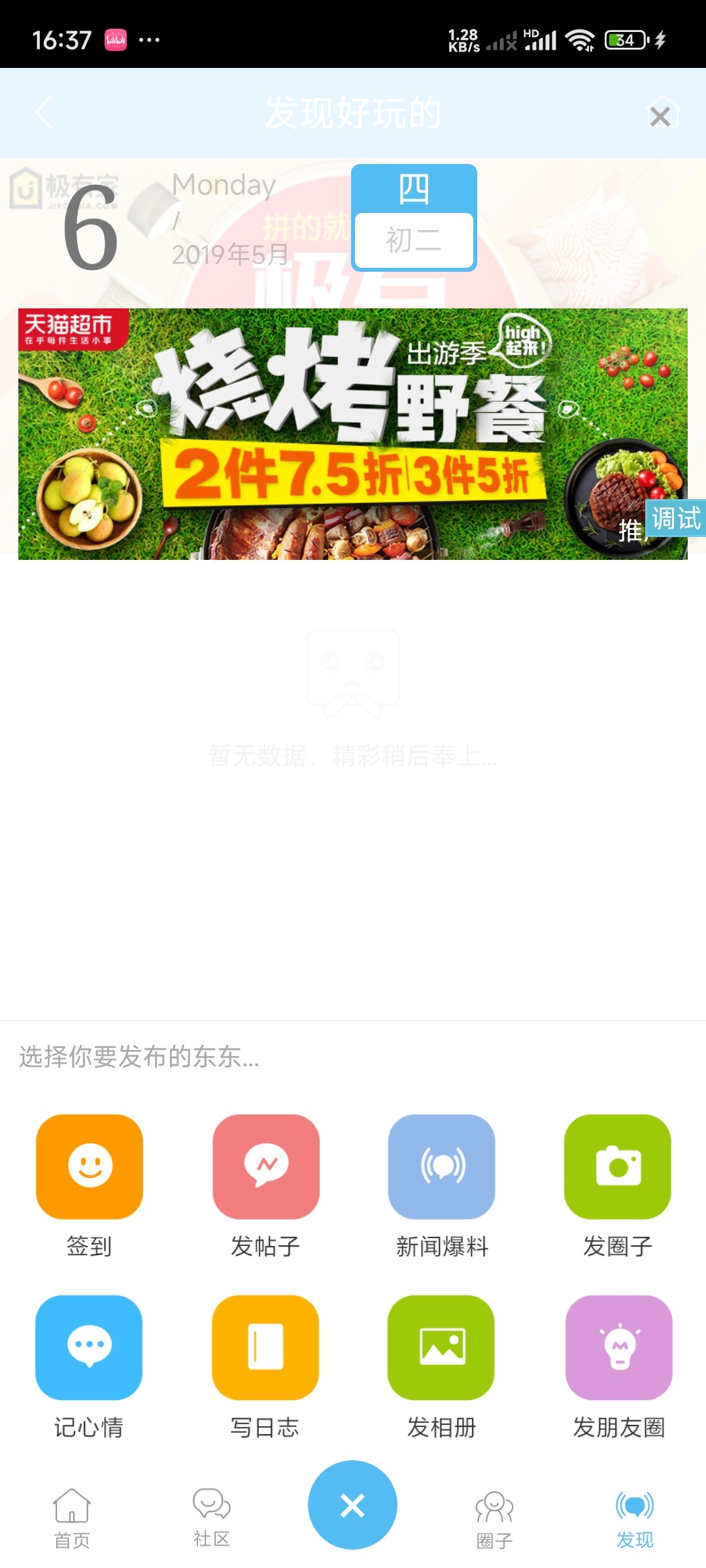Choose 发帖子 to create a post
The width and height of the screenshot is (706, 1568).
pyautogui.click(x=266, y=1167)
